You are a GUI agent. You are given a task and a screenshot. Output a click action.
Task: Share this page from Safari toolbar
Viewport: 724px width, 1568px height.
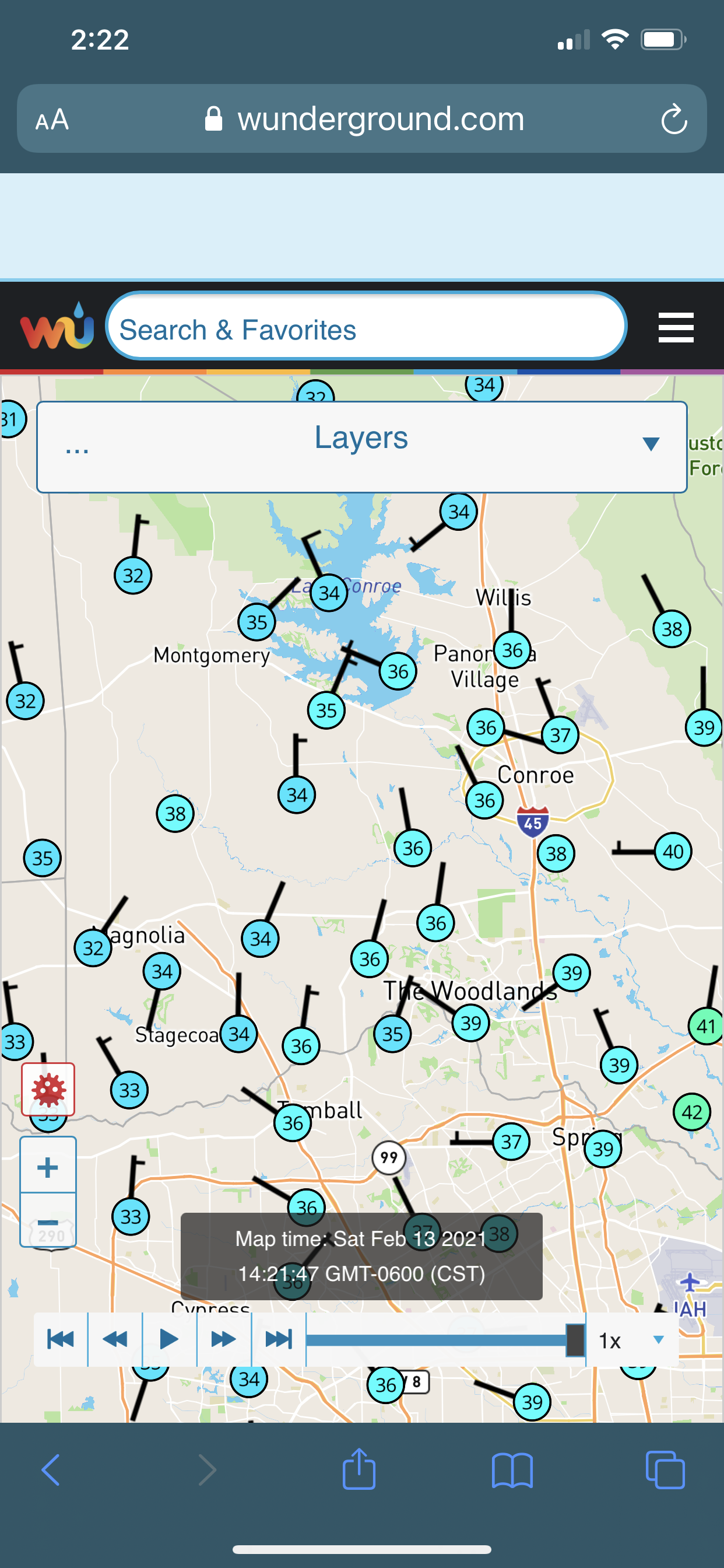point(359,1469)
